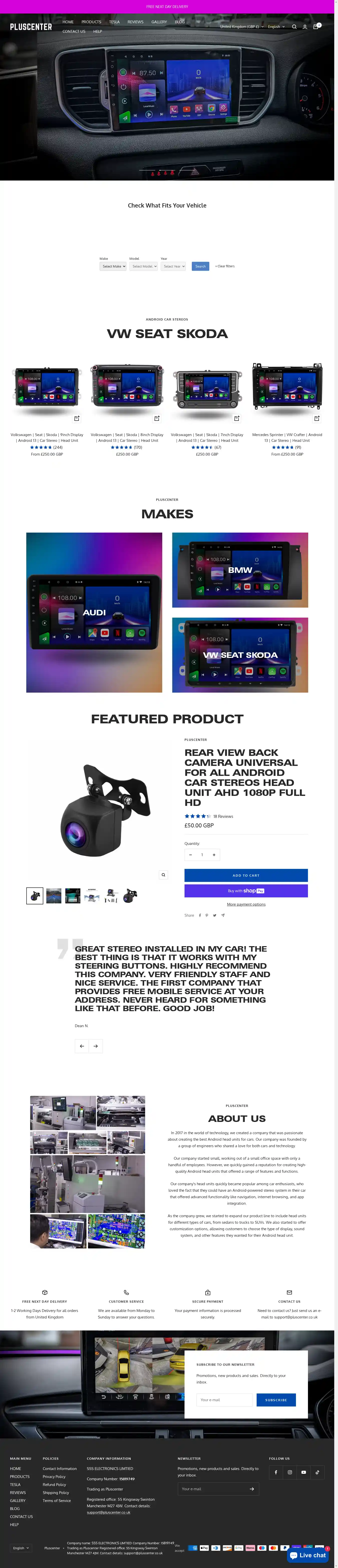Open the BMW make collection
Screen dimensions: 338x1568
[240, 570]
